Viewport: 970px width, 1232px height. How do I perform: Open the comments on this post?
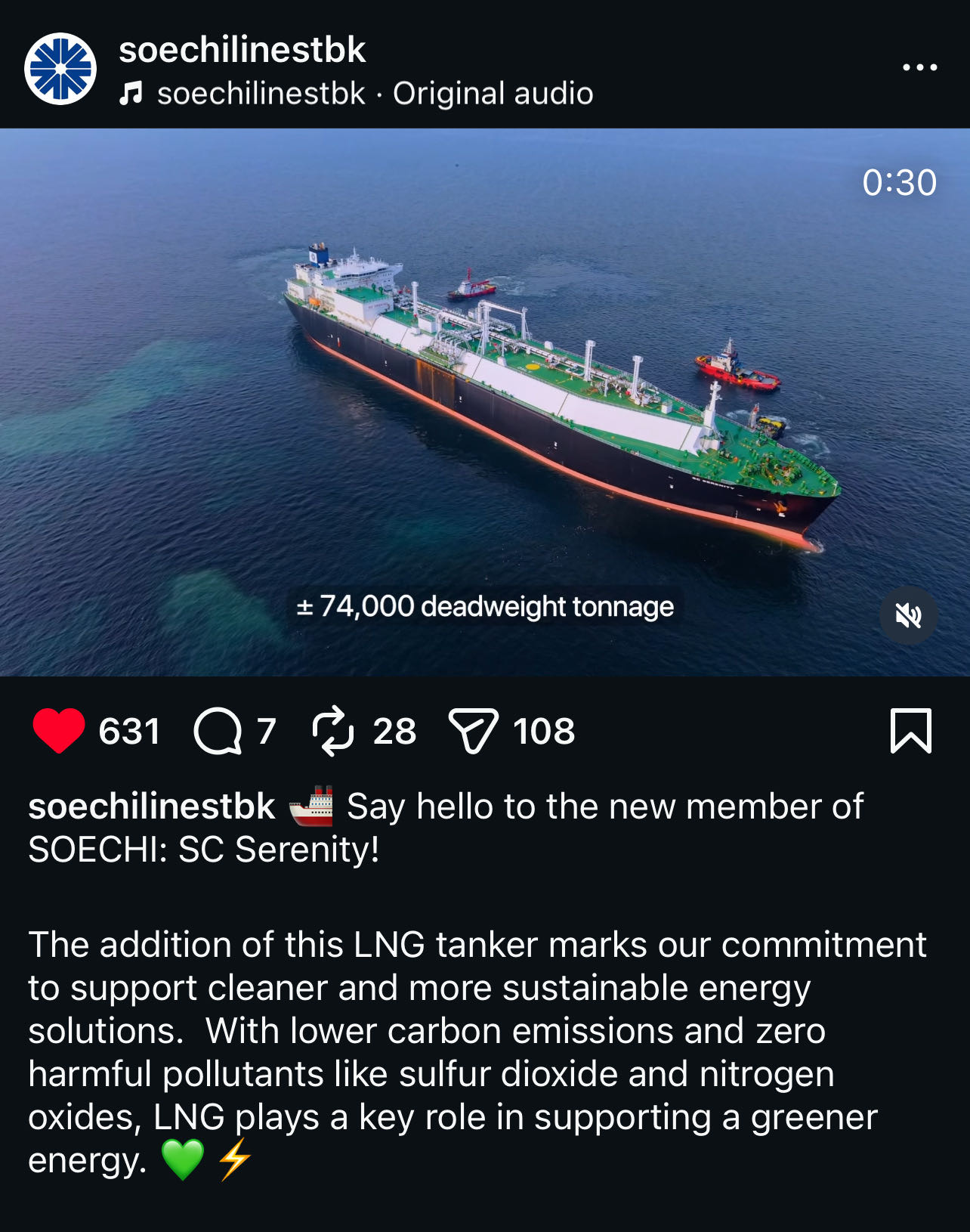(x=218, y=731)
